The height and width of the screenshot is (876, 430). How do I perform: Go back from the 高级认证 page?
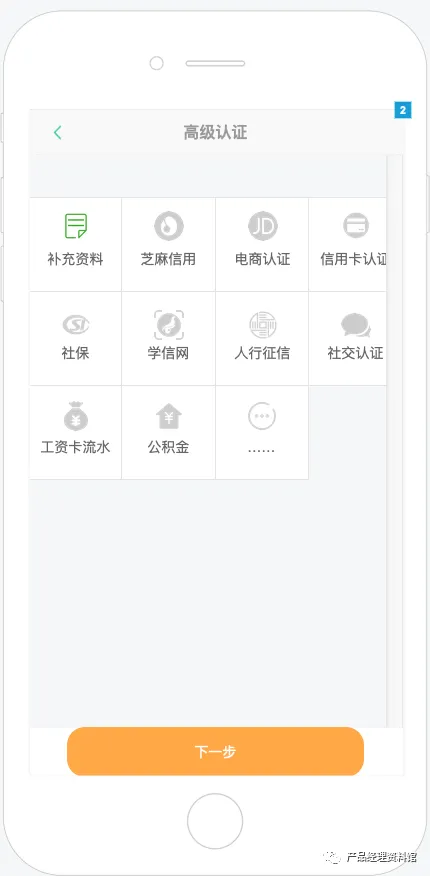[58, 132]
